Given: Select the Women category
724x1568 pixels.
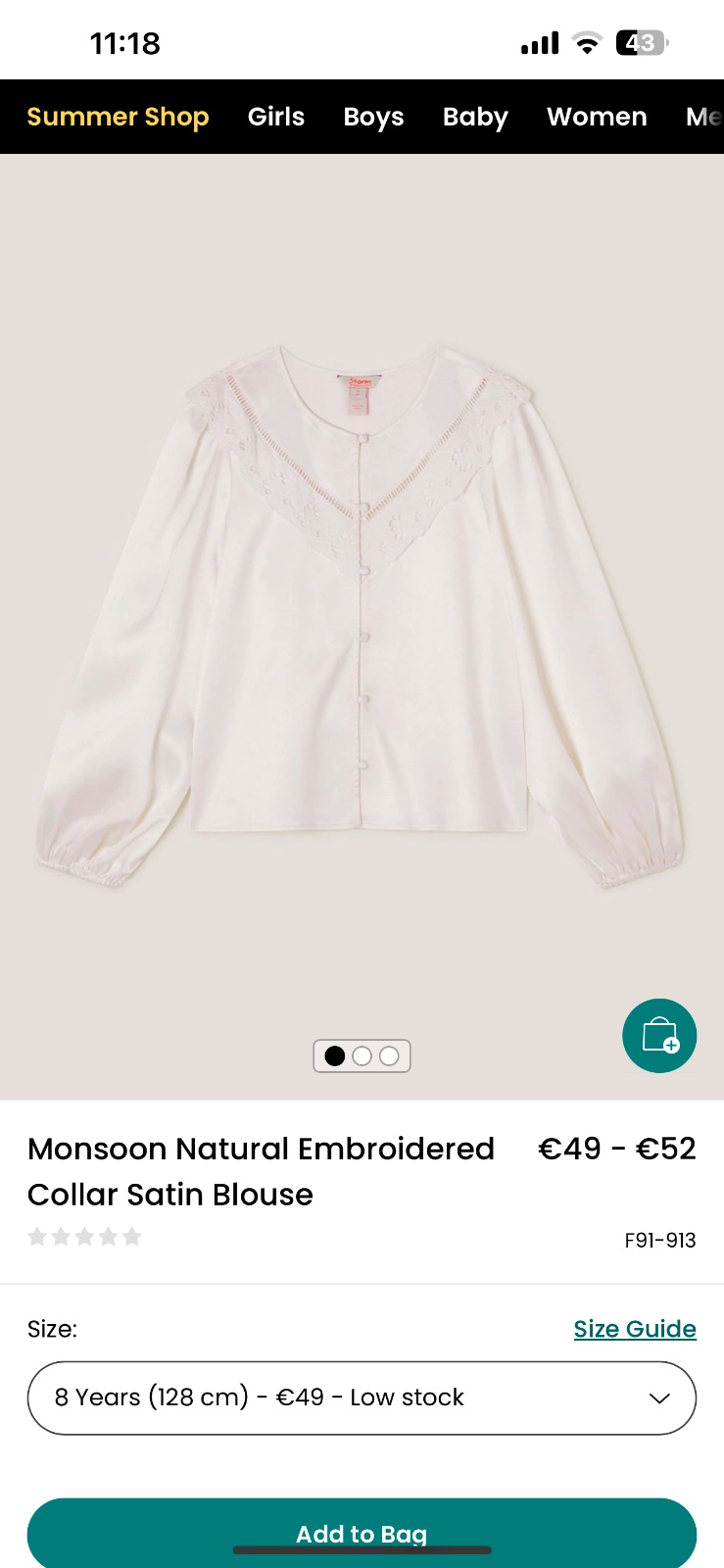Looking at the screenshot, I should (597, 117).
